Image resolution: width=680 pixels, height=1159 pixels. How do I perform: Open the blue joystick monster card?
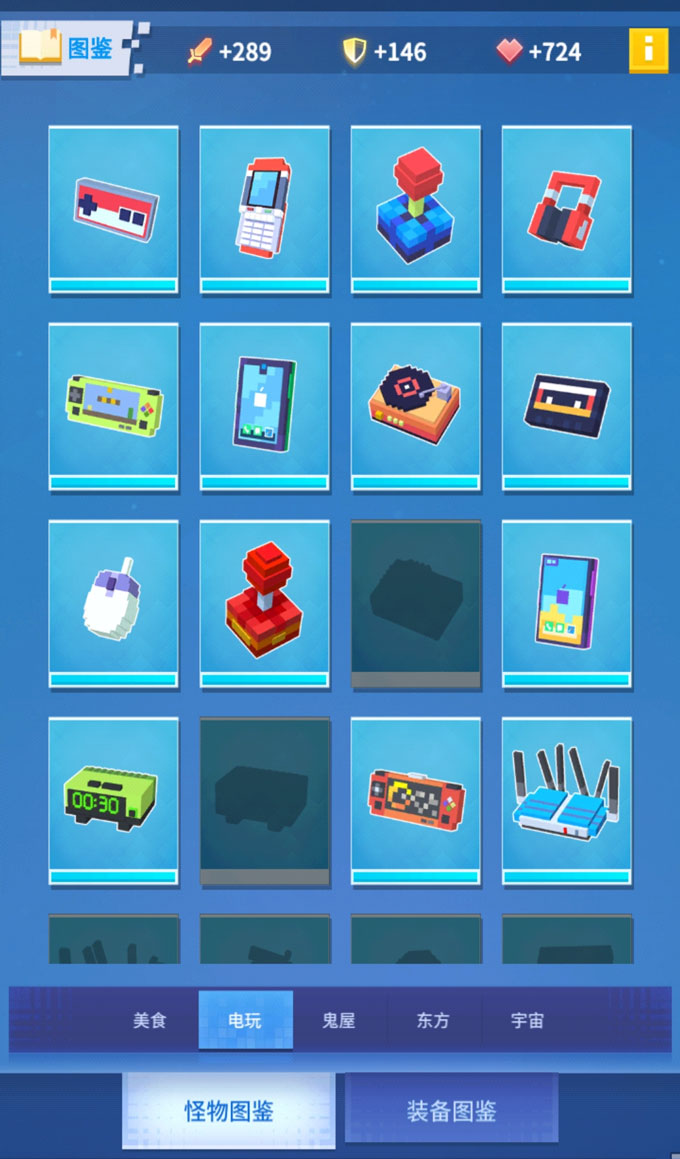(415, 209)
